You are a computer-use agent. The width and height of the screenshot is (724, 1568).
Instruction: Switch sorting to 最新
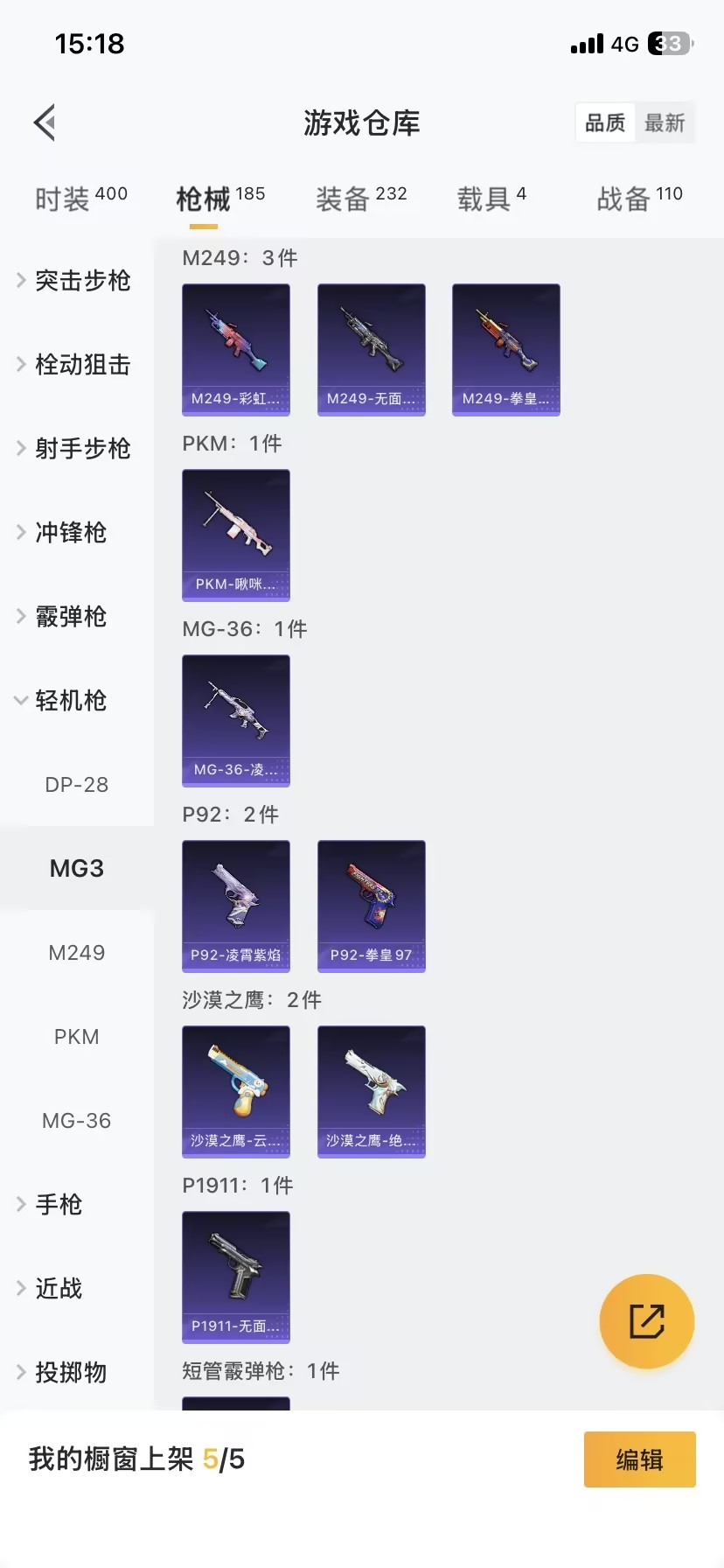pos(665,122)
